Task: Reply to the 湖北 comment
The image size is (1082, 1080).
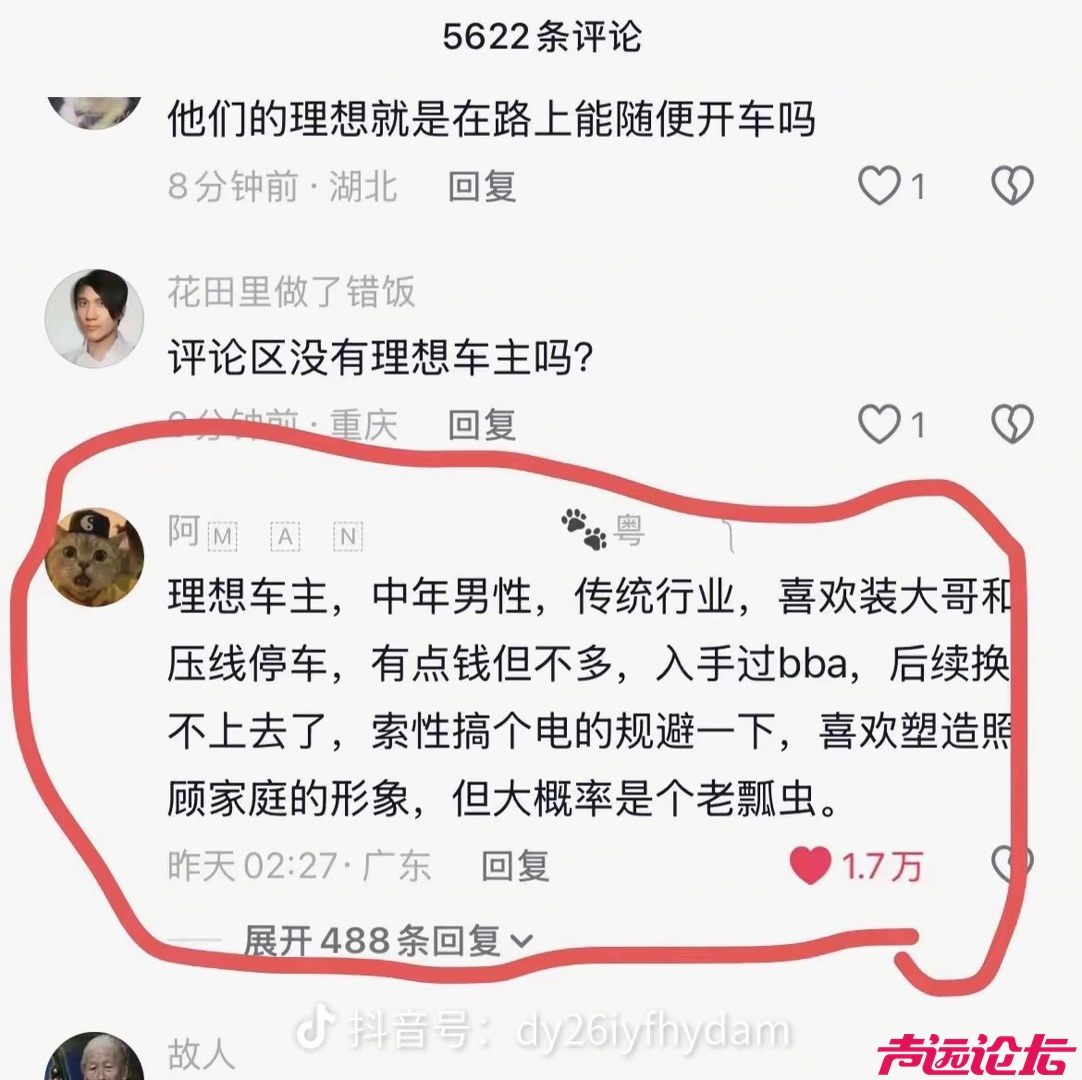Action: [x=482, y=186]
